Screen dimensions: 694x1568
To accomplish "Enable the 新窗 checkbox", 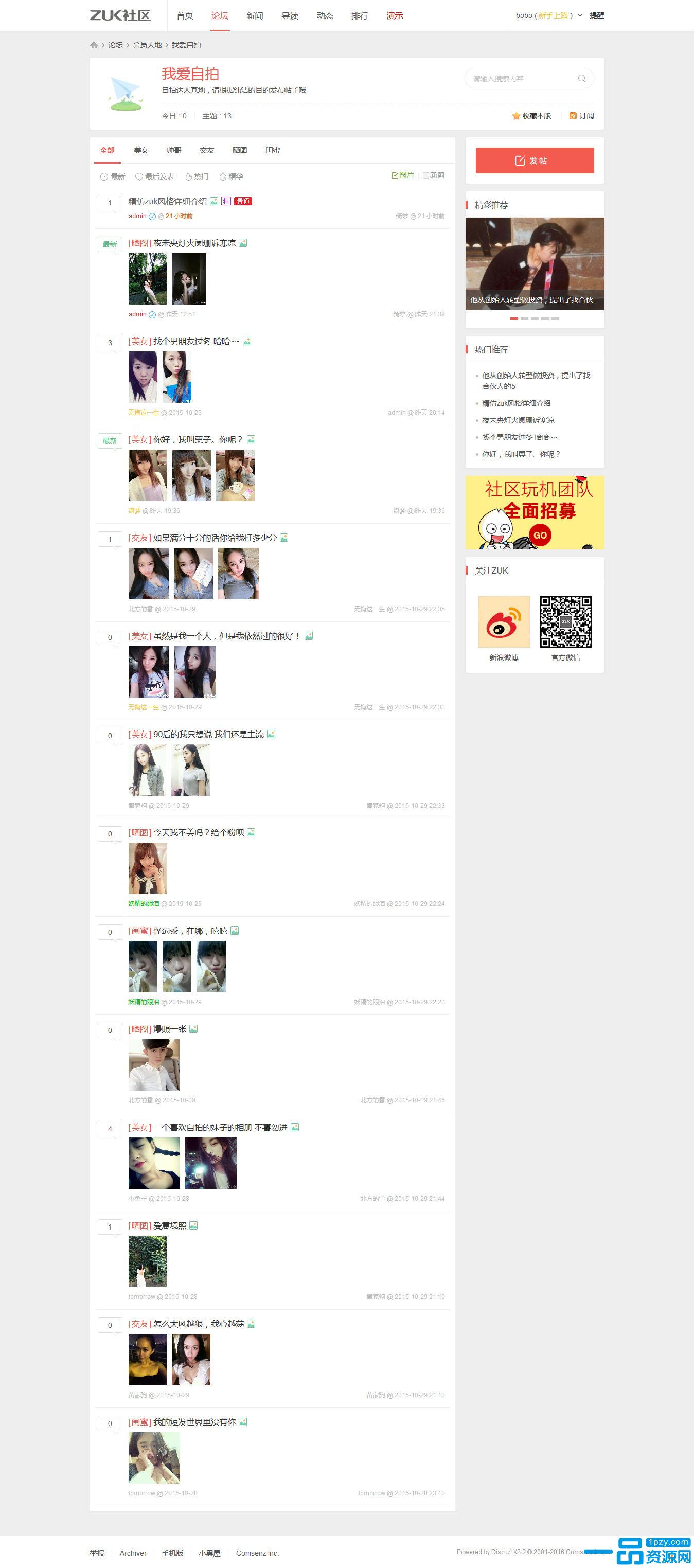I will pyautogui.click(x=434, y=175).
